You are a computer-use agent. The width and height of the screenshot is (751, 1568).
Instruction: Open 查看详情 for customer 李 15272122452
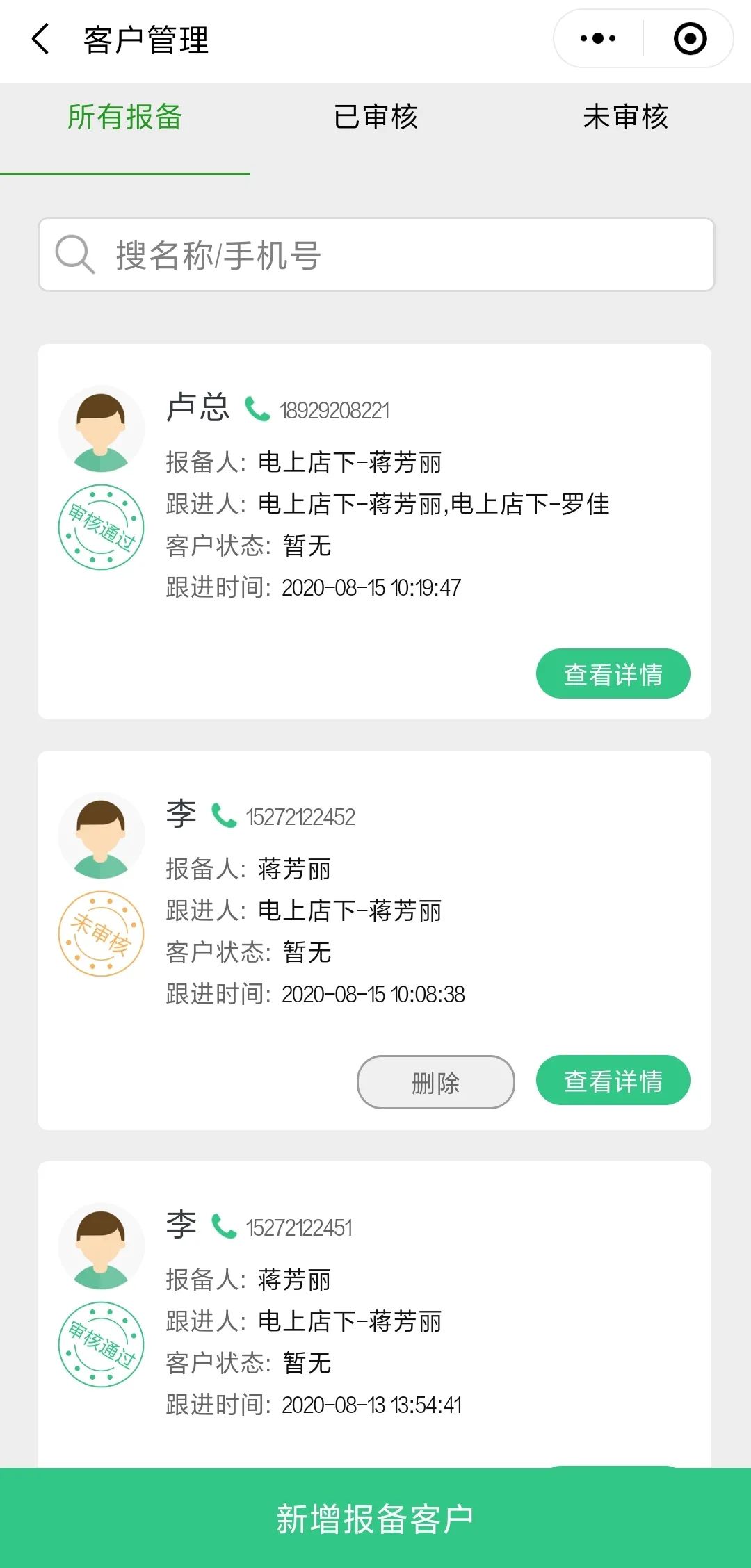613,1081
